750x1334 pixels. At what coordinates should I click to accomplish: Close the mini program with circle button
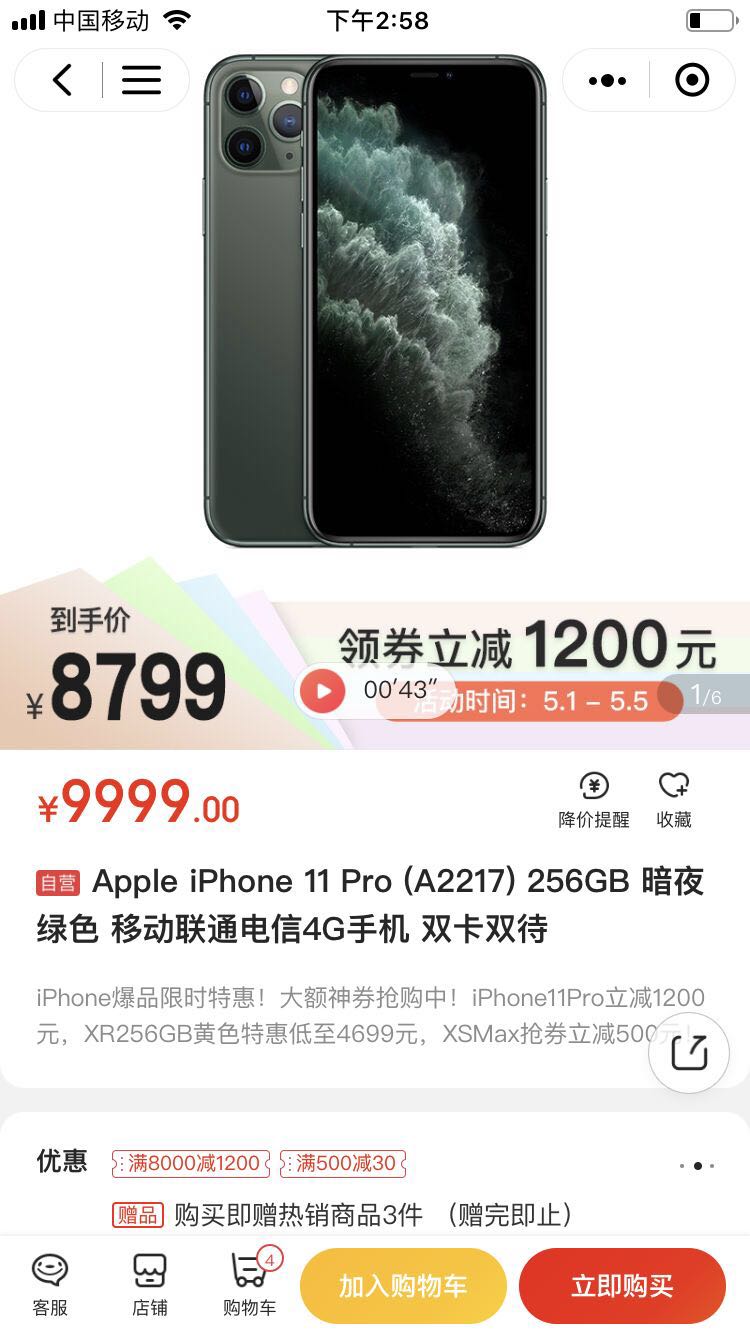coord(692,80)
